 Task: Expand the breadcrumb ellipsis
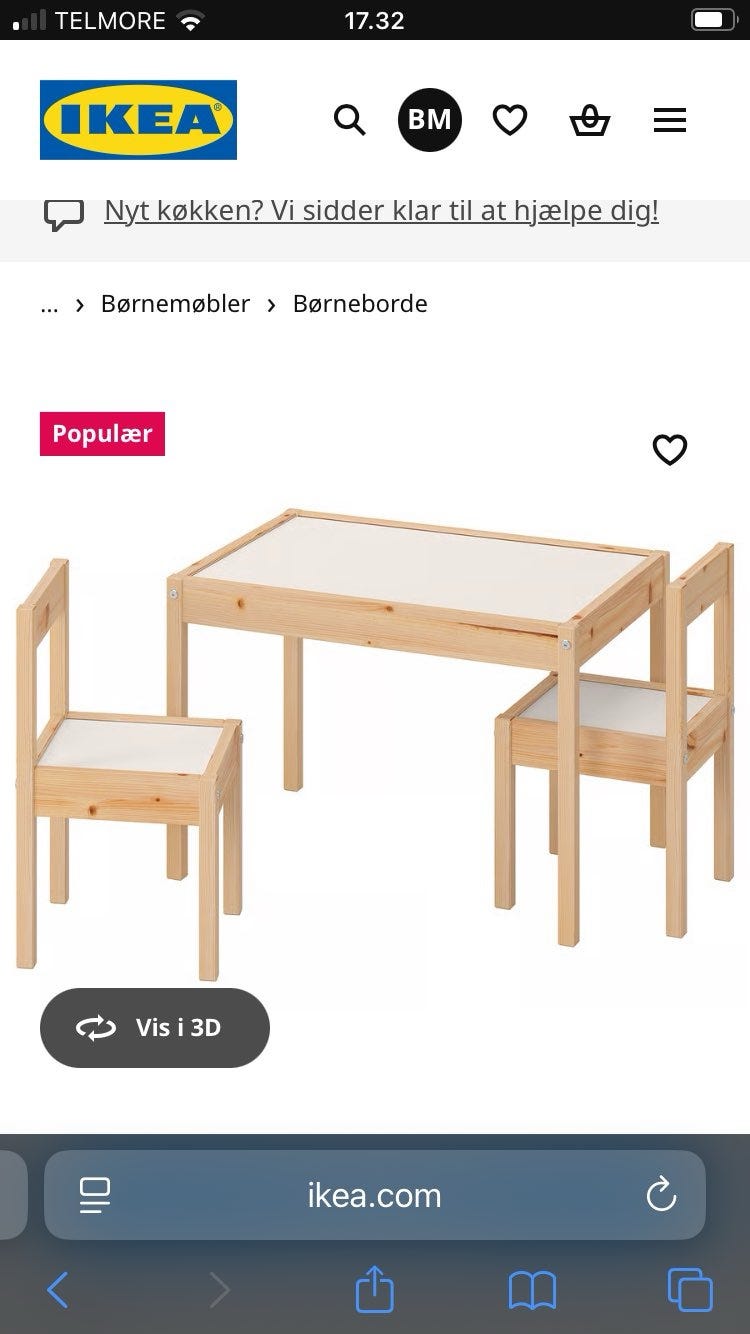click(x=49, y=303)
